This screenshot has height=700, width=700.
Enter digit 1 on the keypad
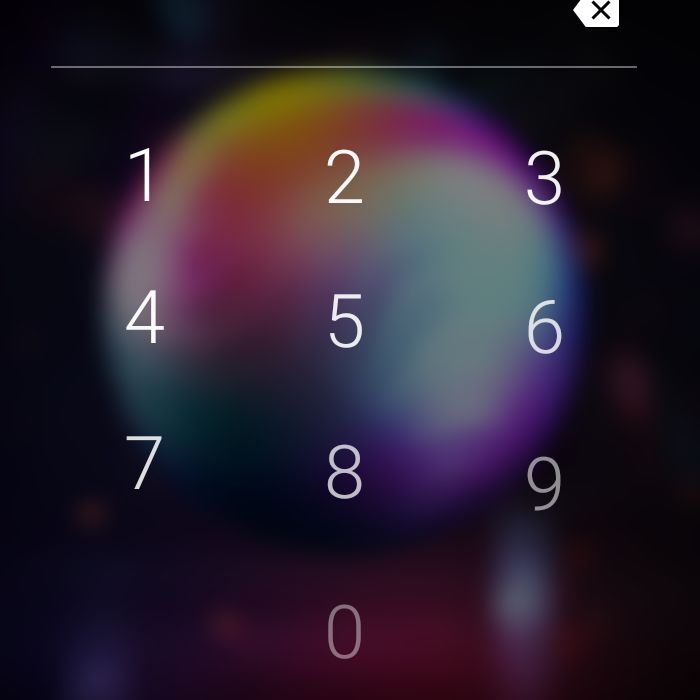145,177
